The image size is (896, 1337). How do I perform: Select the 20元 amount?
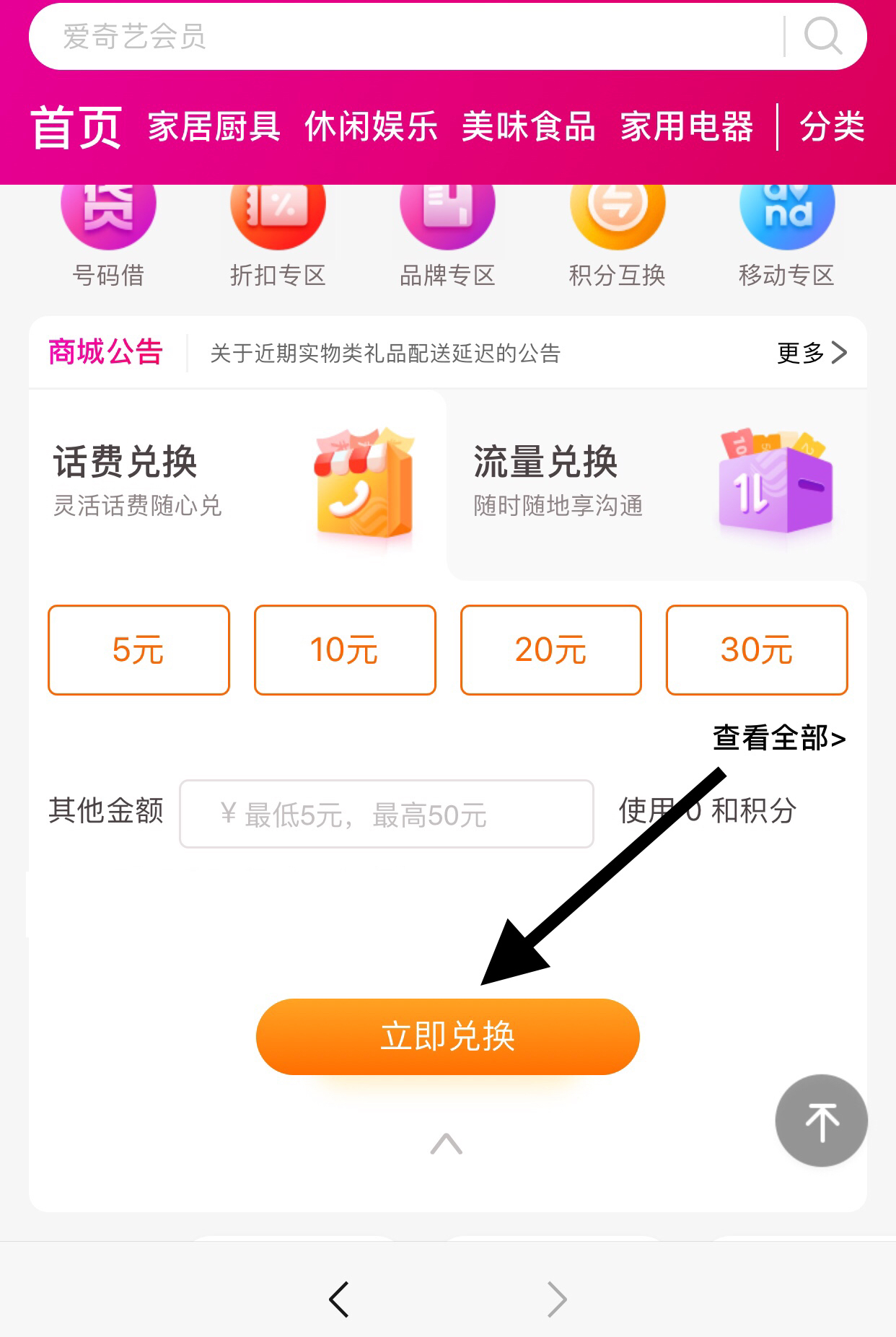click(x=550, y=650)
